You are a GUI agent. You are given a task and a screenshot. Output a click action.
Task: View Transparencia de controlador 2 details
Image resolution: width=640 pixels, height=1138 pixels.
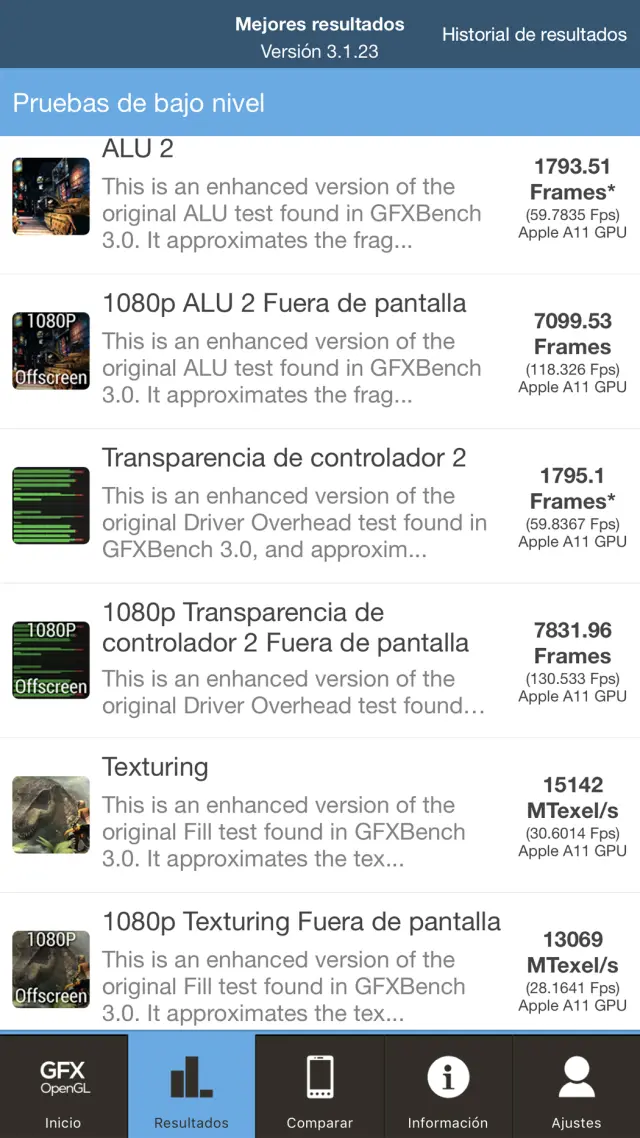(x=320, y=505)
